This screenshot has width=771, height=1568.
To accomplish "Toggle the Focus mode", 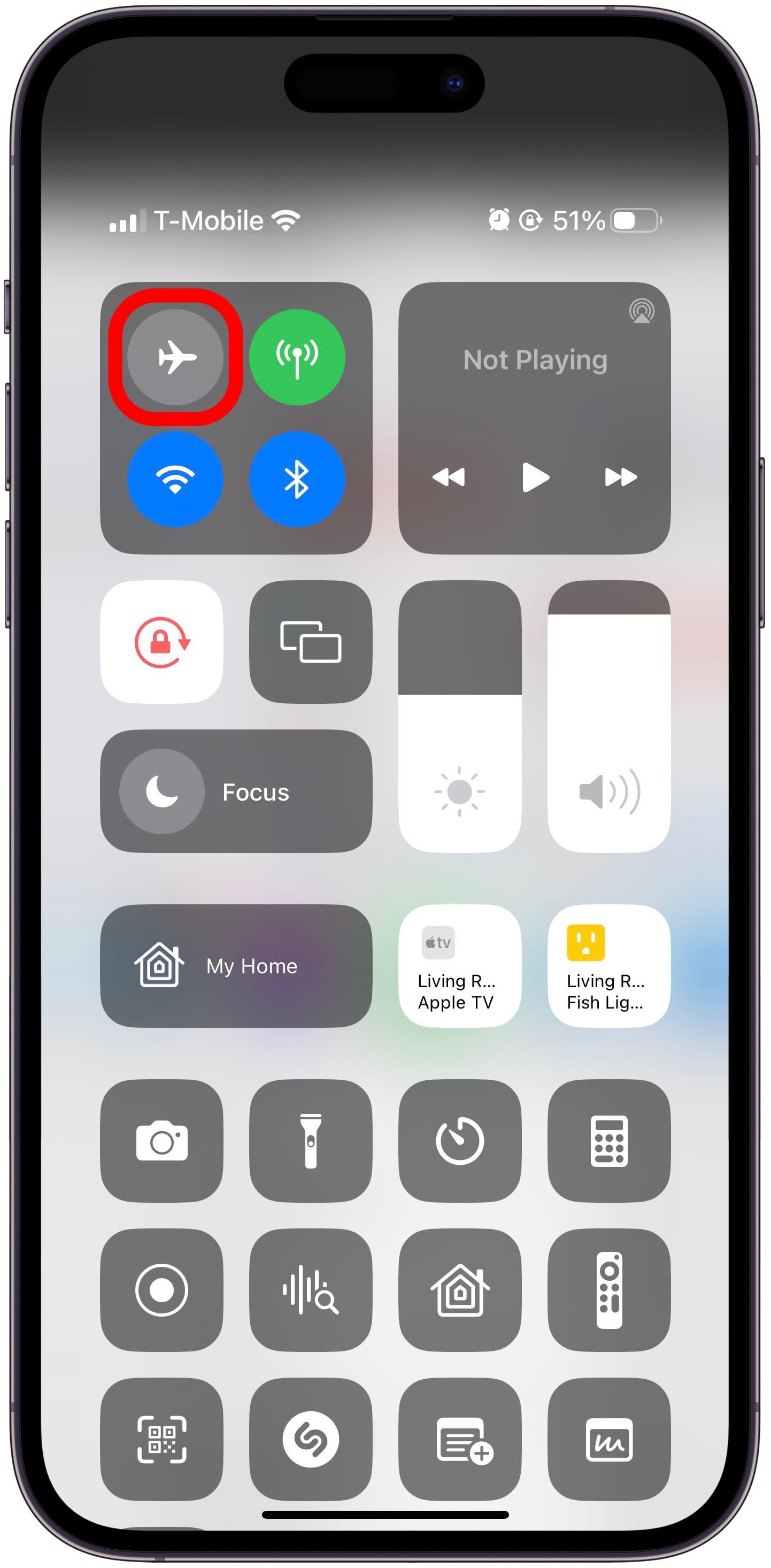I will click(162, 791).
